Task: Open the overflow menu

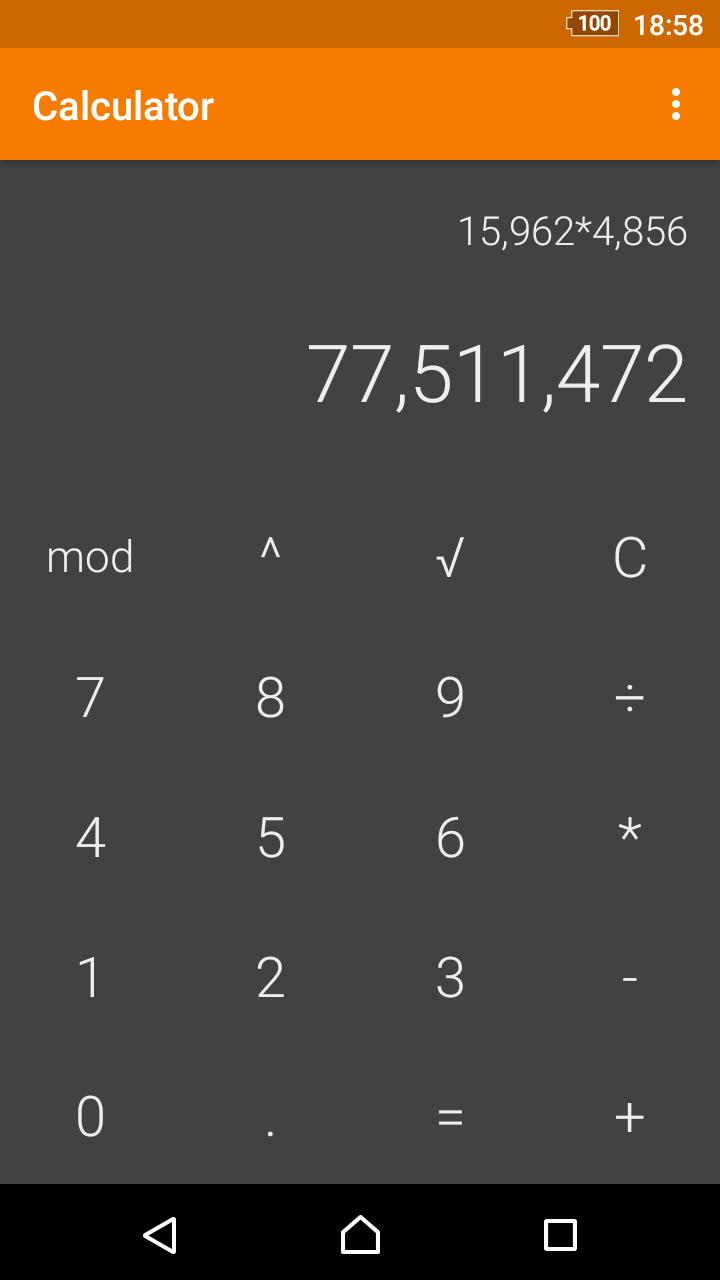Action: point(676,104)
